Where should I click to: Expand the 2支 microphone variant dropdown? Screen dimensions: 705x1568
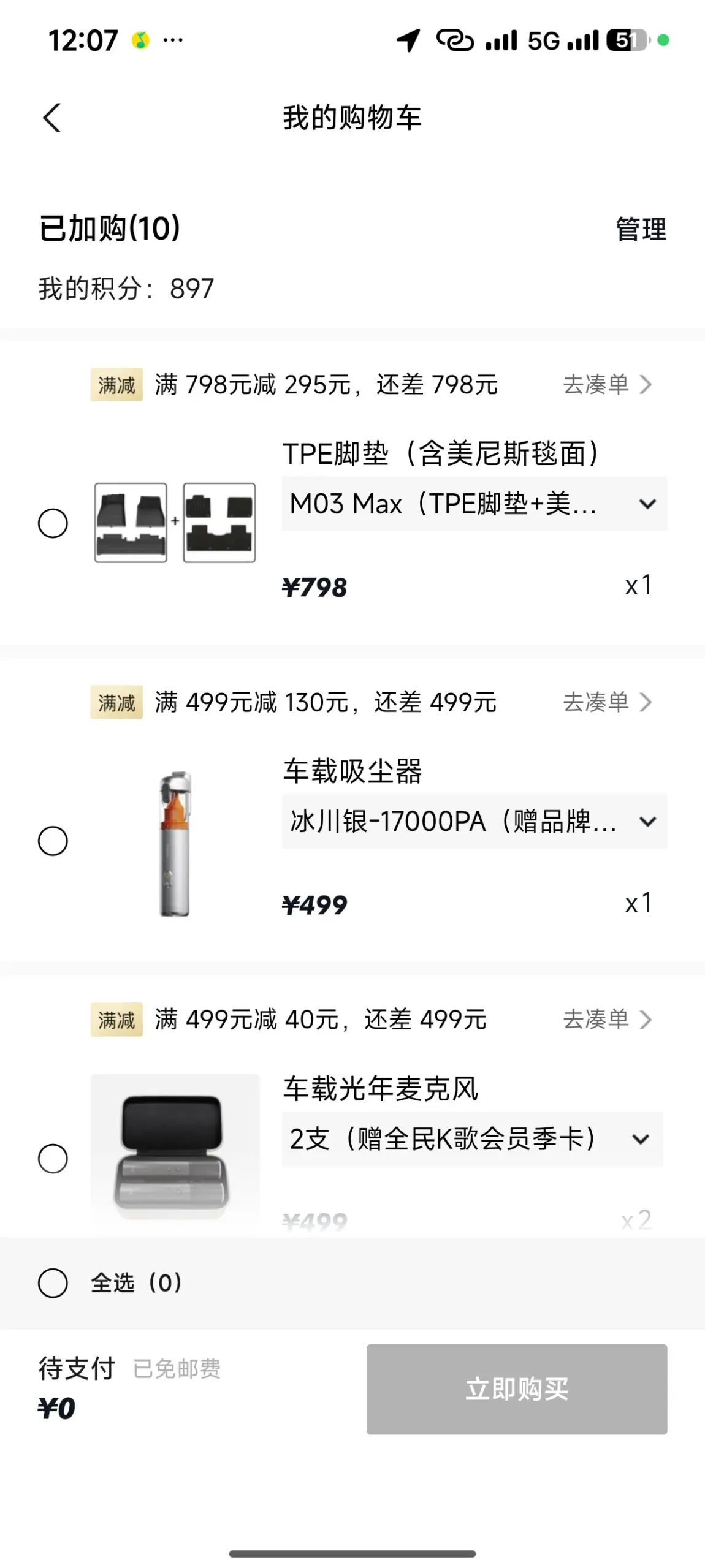tap(472, 1139)
